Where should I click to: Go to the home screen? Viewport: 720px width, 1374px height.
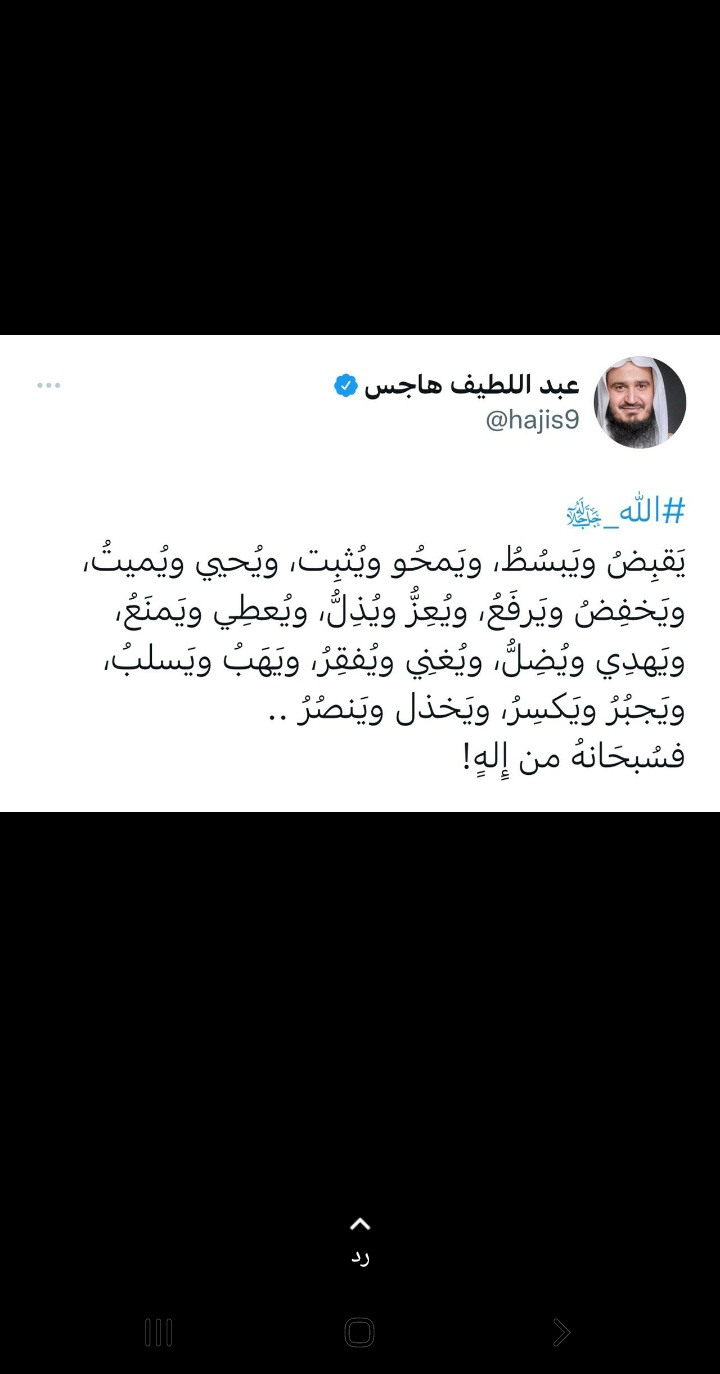tap(359, 1332)
